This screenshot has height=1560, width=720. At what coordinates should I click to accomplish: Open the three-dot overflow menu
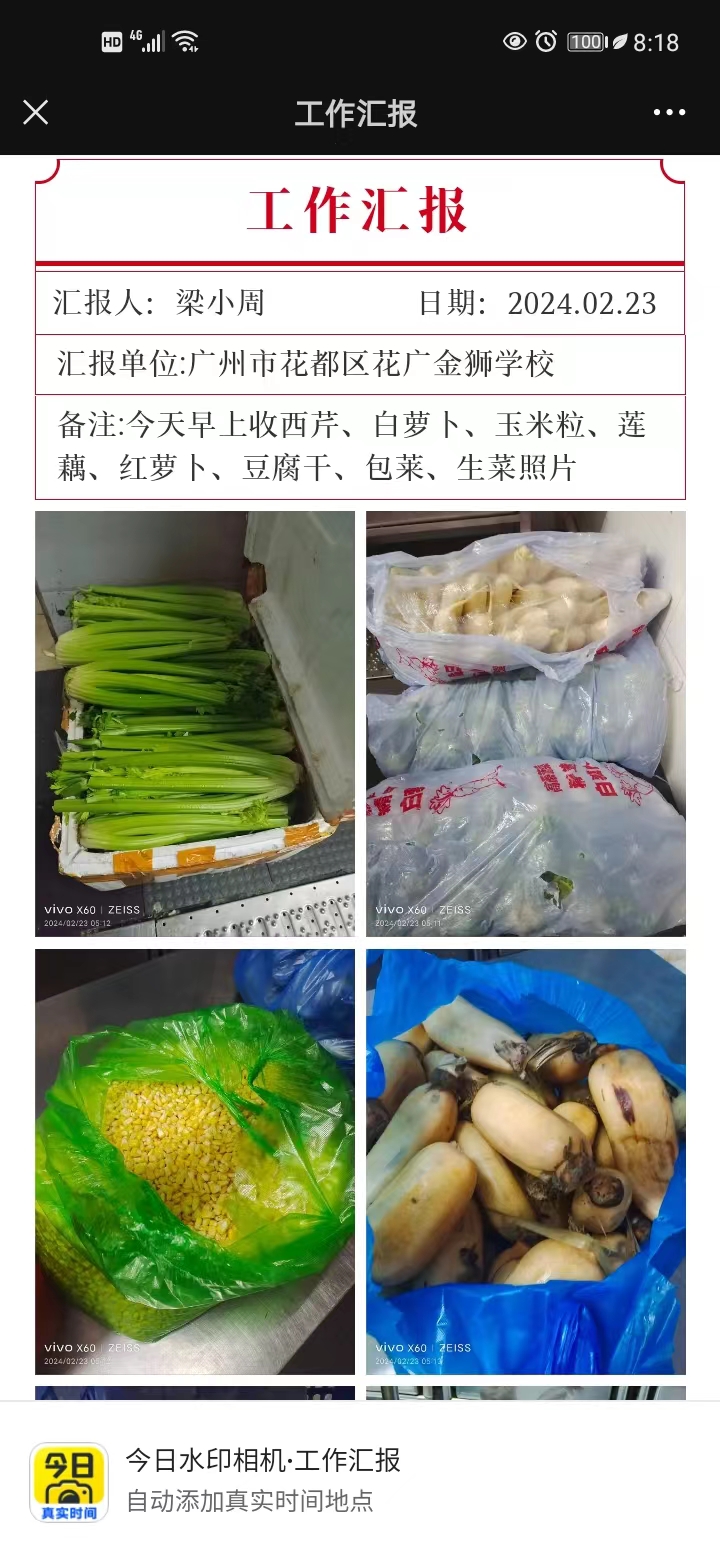(669, 112)
